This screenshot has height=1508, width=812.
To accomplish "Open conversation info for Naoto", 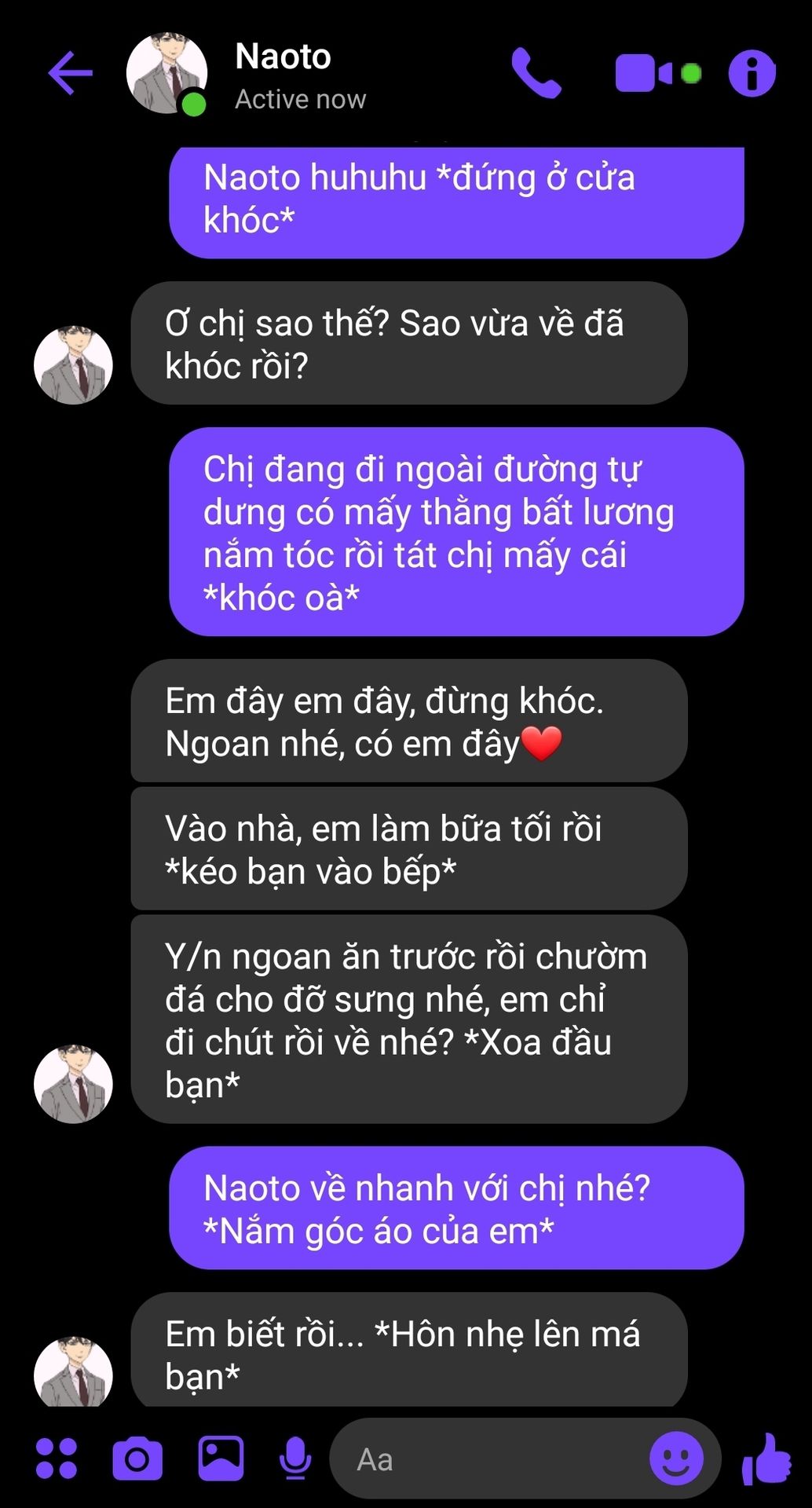I will click(x=752, y=74).
